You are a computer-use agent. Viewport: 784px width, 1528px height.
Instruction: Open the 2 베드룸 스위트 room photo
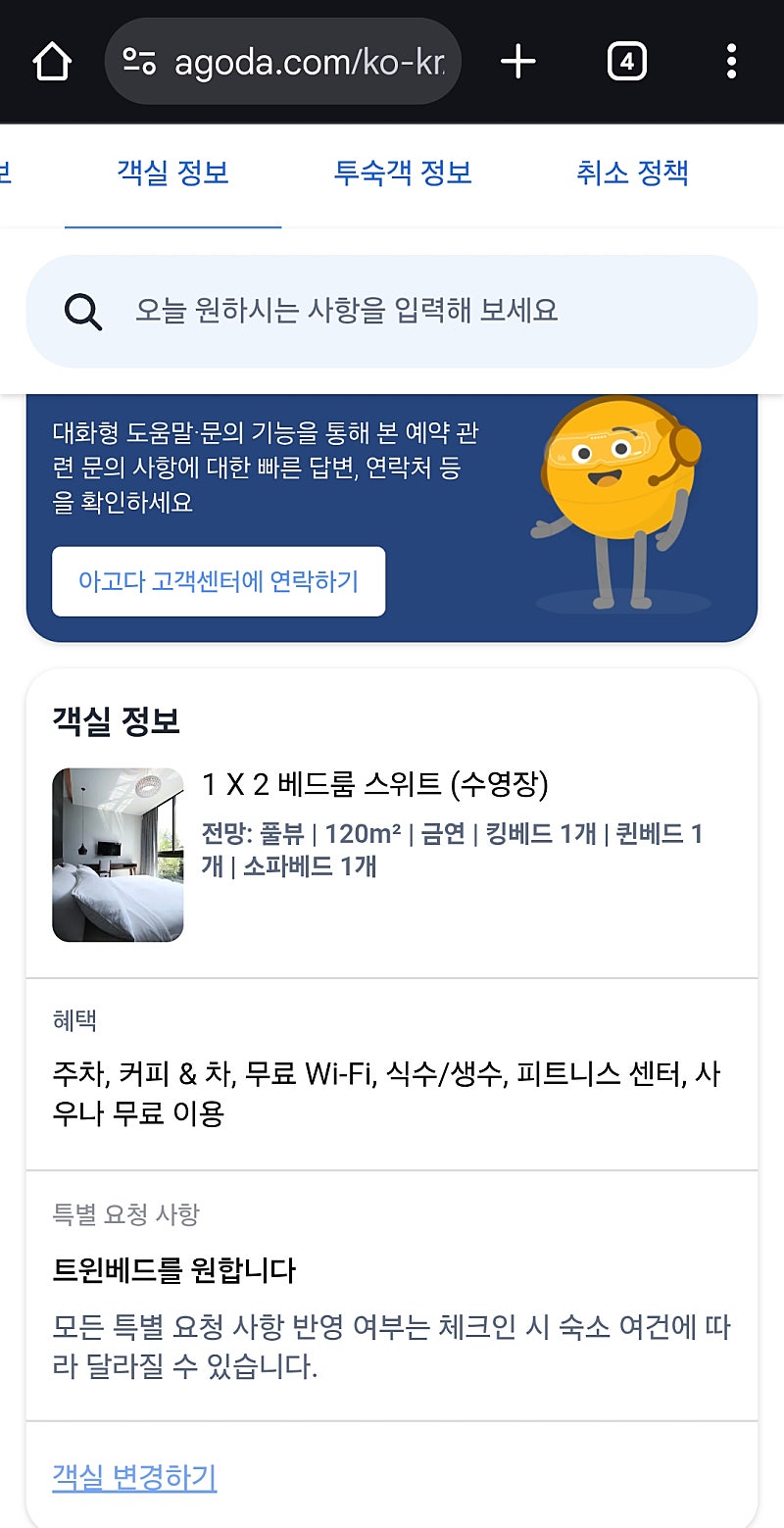pyautogui.click(x=118, y=855)
